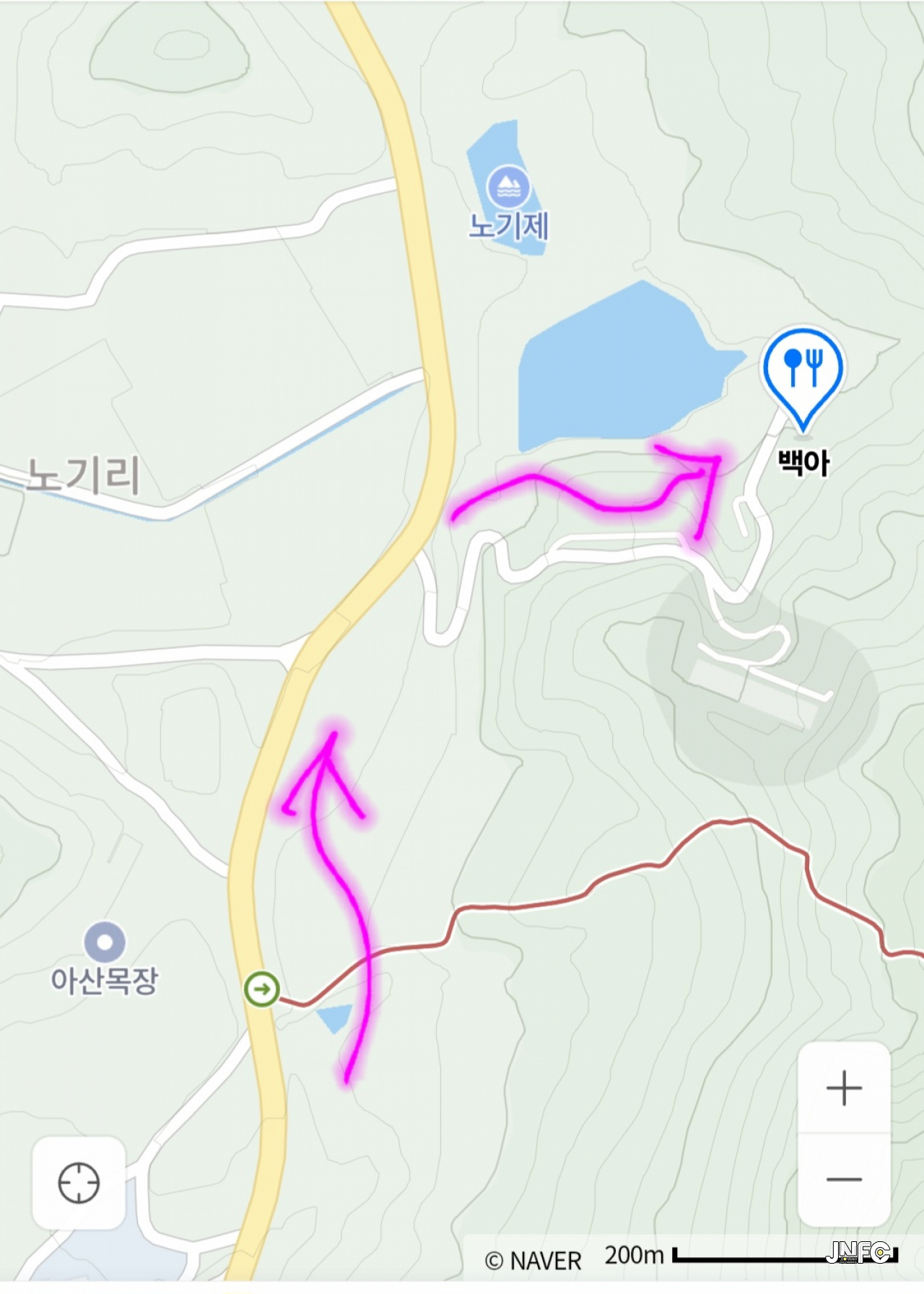The height and width of the screenshot is (1294, 924).
Task: Center map on my current location
Action: pos(79,1183)
